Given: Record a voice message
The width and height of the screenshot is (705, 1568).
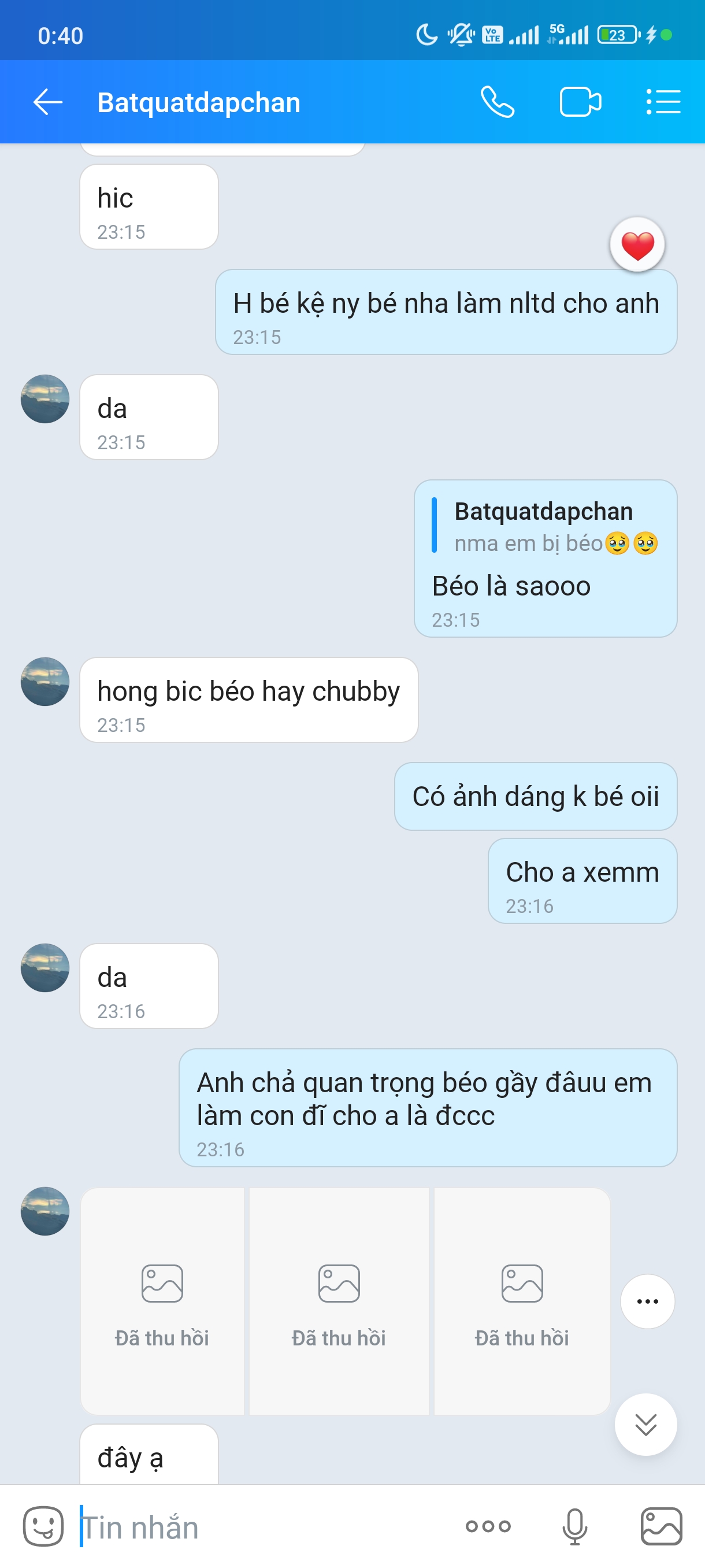Looking at the screenshot, I should [x=574, y=1526].
